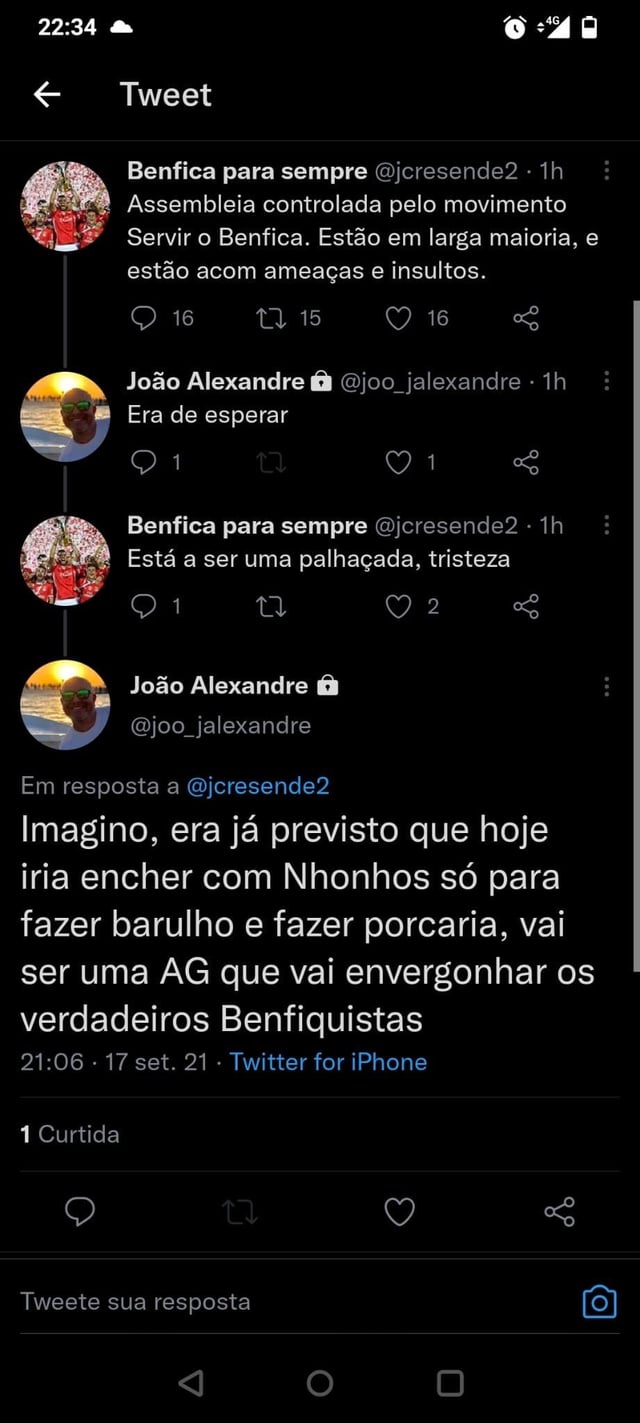Viewport: 640px width, 1423px height.
Task: Share the main tweet about Nhonhos
Action: [x=559, y=1212]
